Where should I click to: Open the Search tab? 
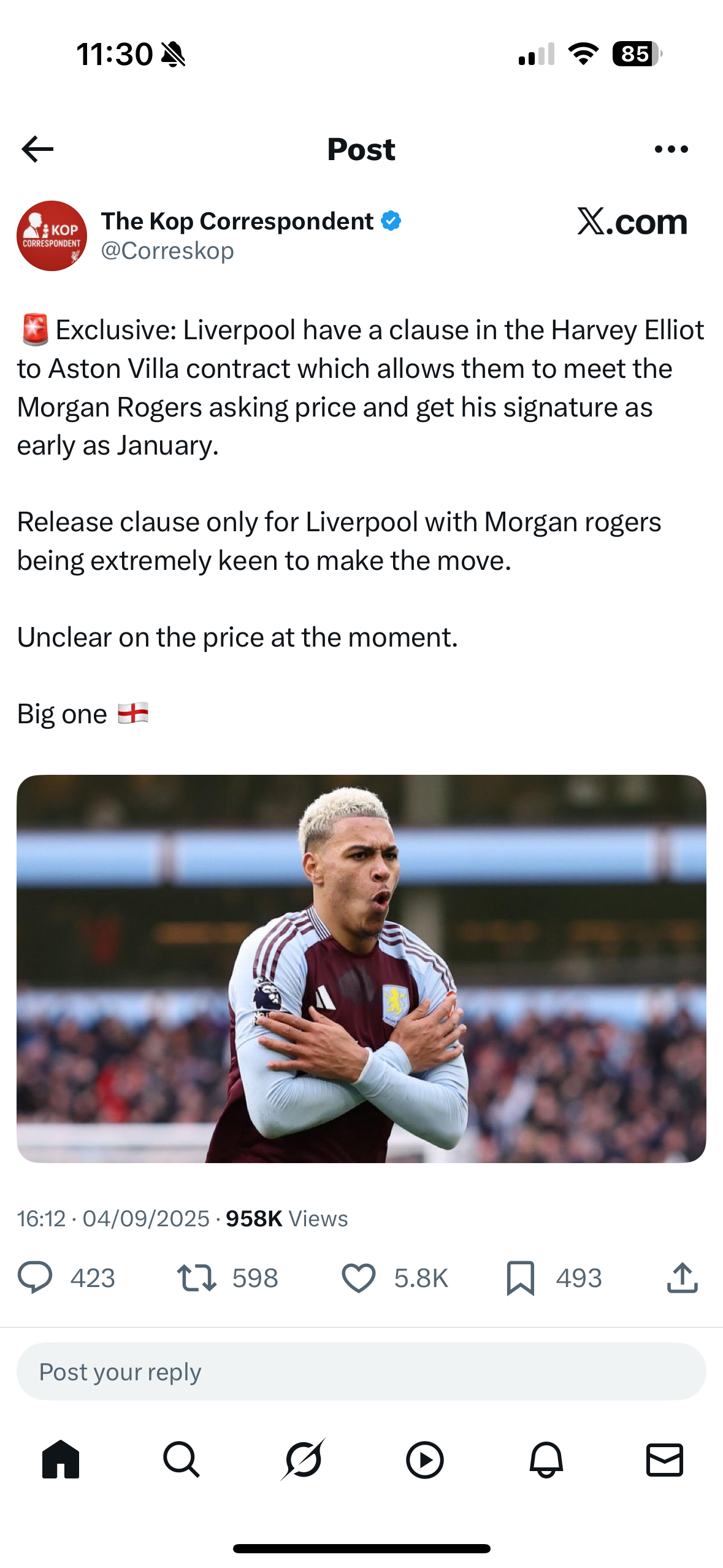[x=182, y=1459]
